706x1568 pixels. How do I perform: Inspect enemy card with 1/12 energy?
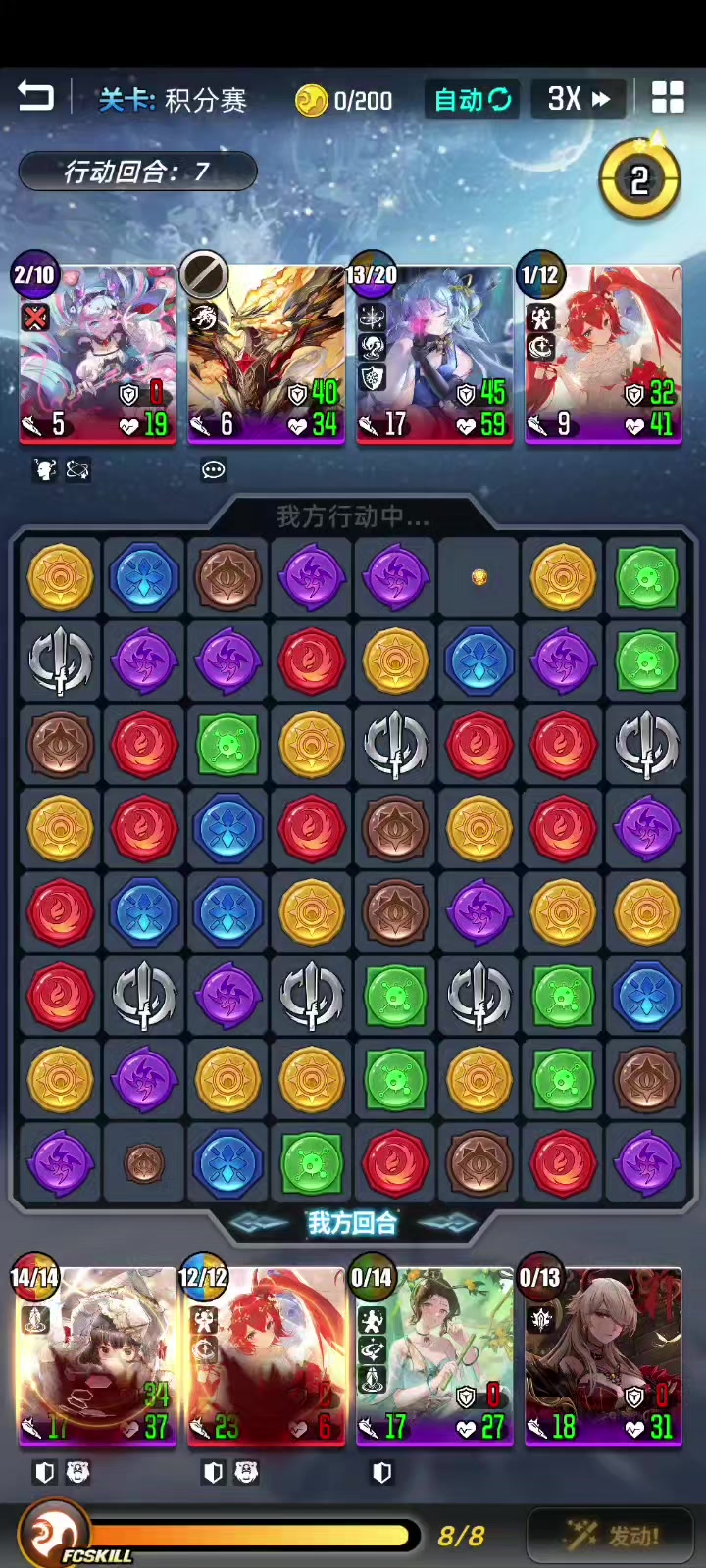coord(603,355)
